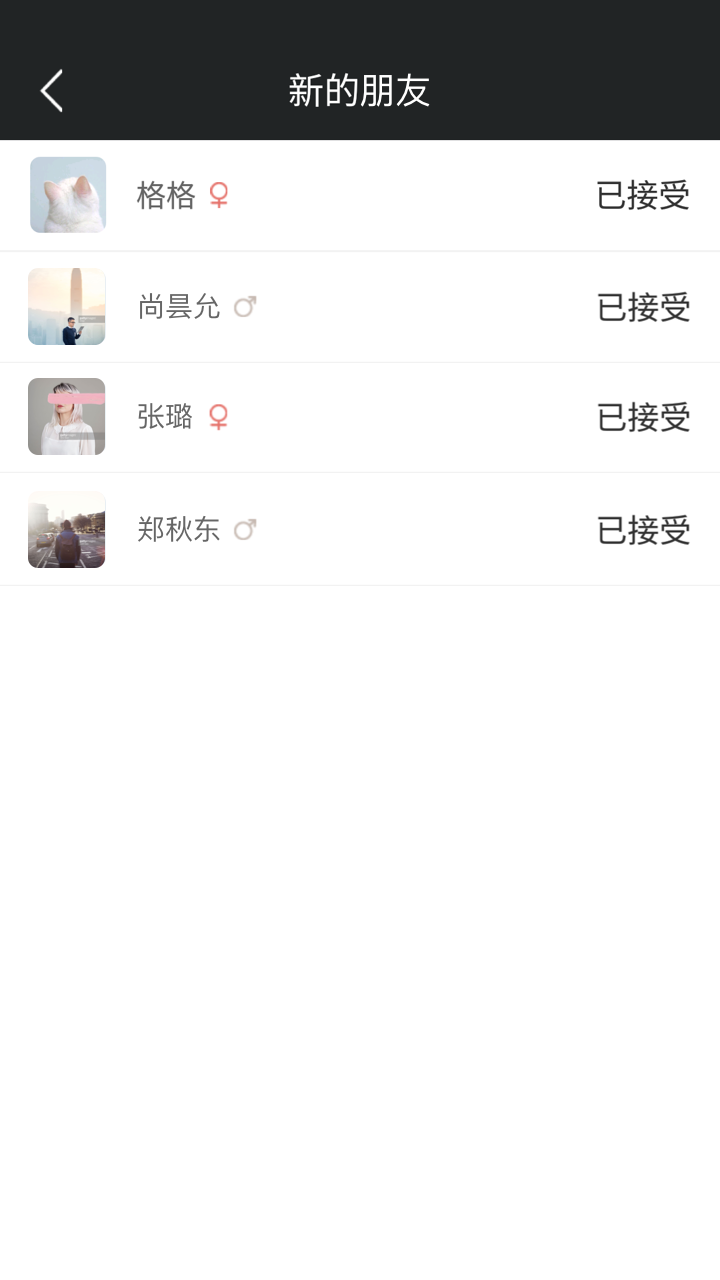Open 格格's profile avatar
The height and width of the screenshot is (1280, 720).
[x=67, y=194]
